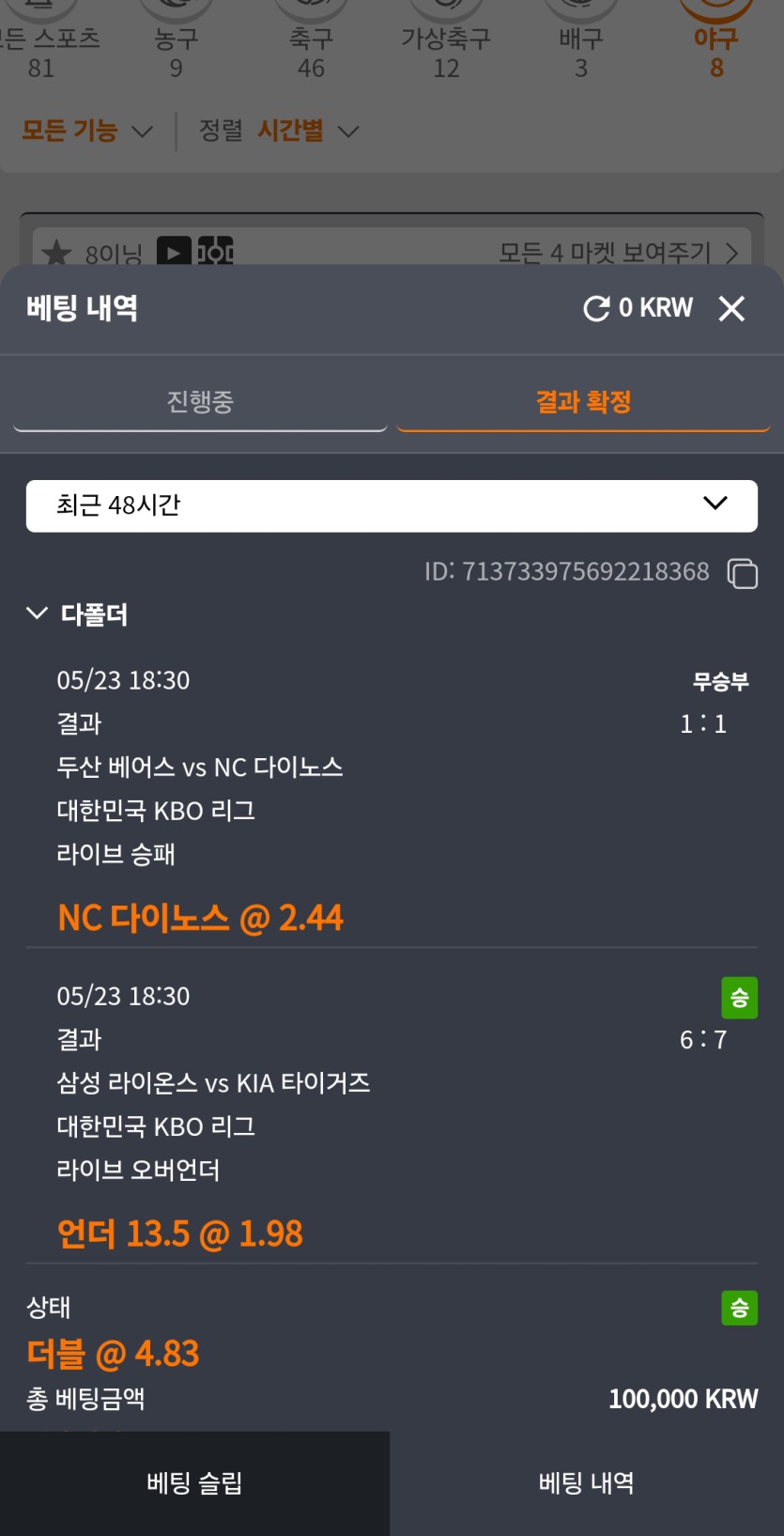Close the 베팅 내역 panel

tap(731, 308)
